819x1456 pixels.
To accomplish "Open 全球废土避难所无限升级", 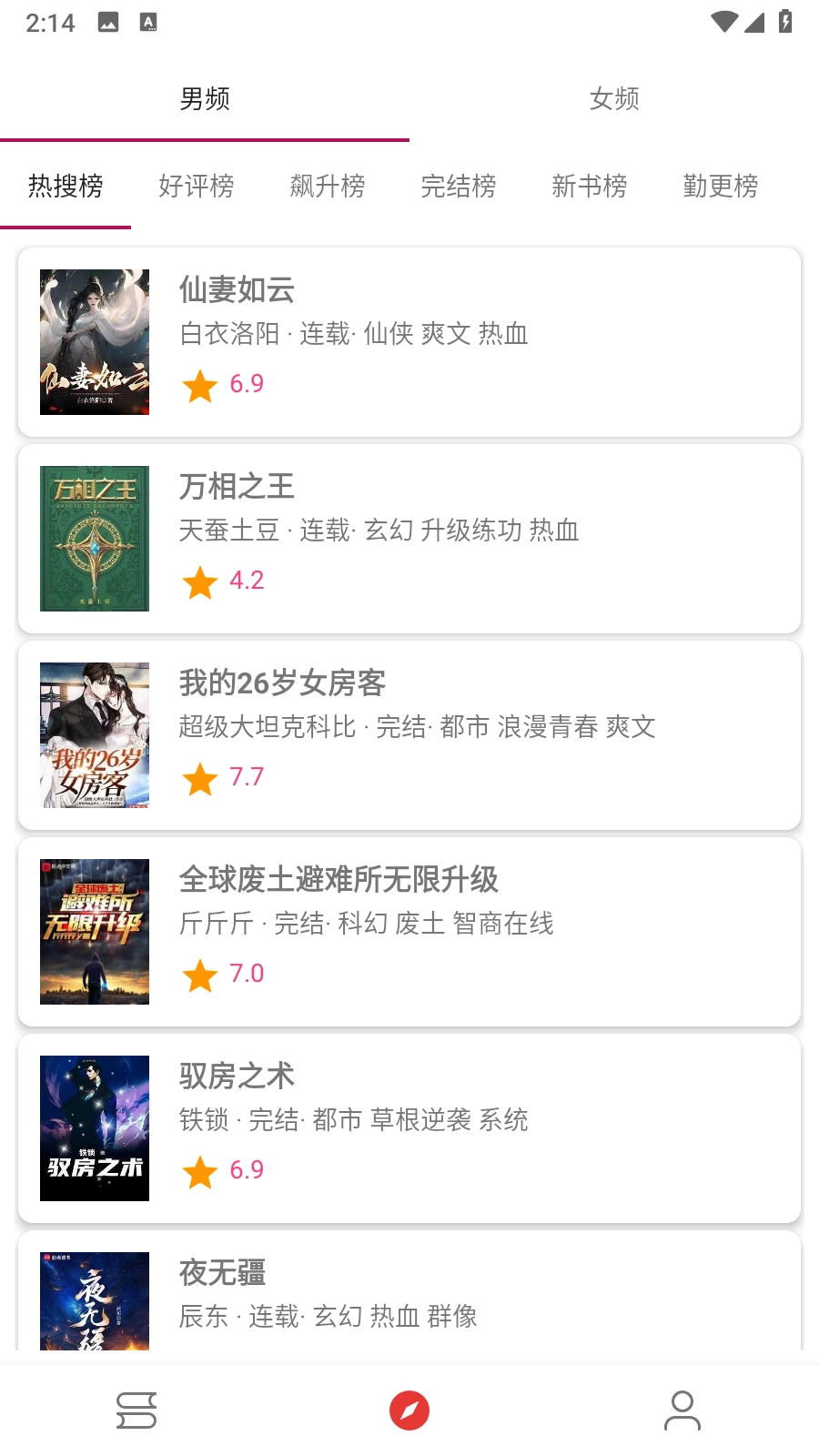I will point(409,932).
